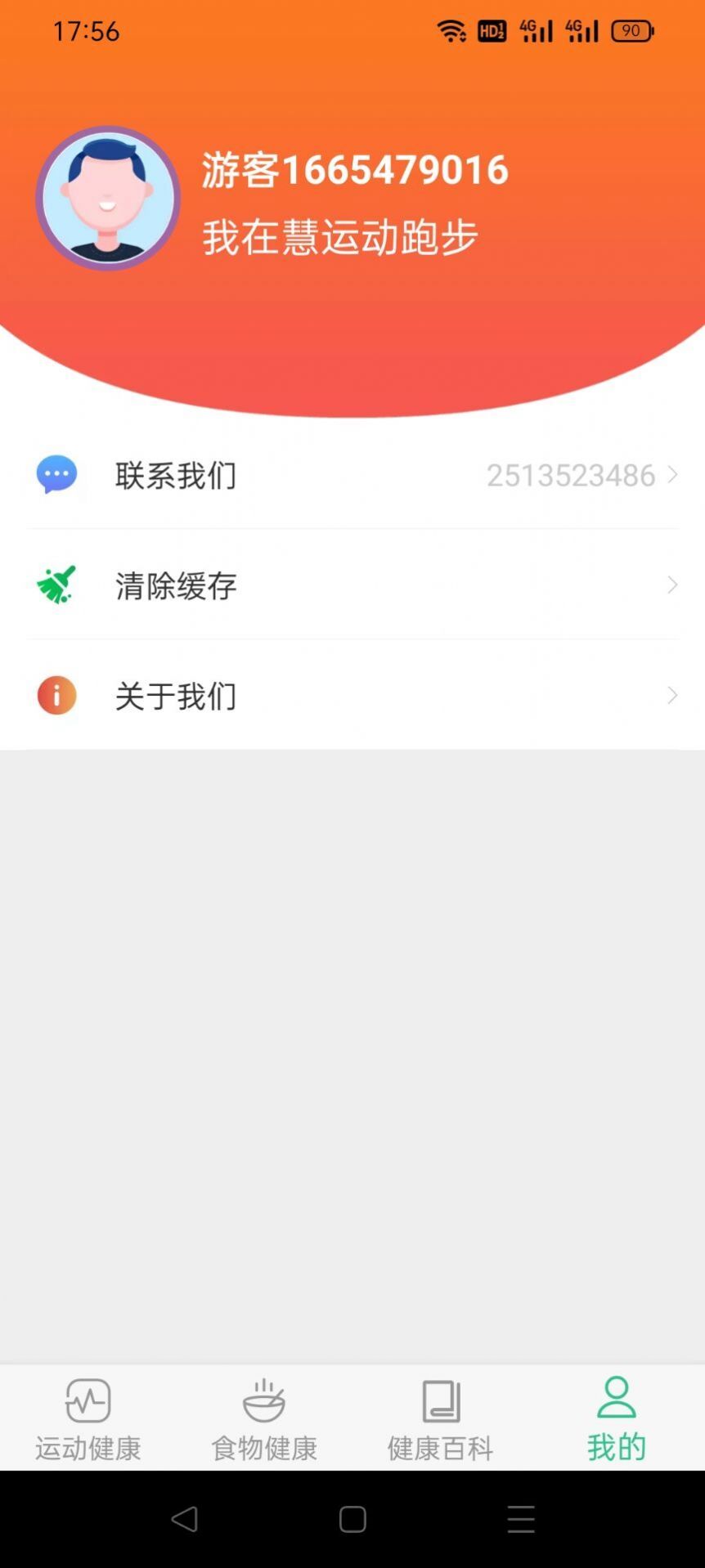Tap the battery indicator showing 90
The width and height of the screenshot is (705, 1568).
click(631, 31)
